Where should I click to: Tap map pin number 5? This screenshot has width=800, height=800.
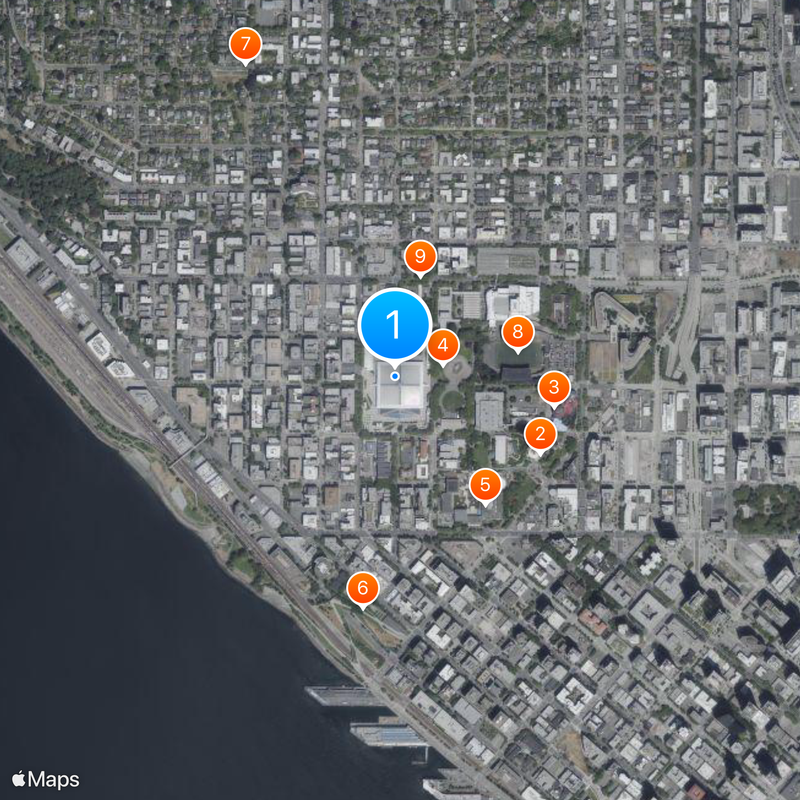point(485,486)
